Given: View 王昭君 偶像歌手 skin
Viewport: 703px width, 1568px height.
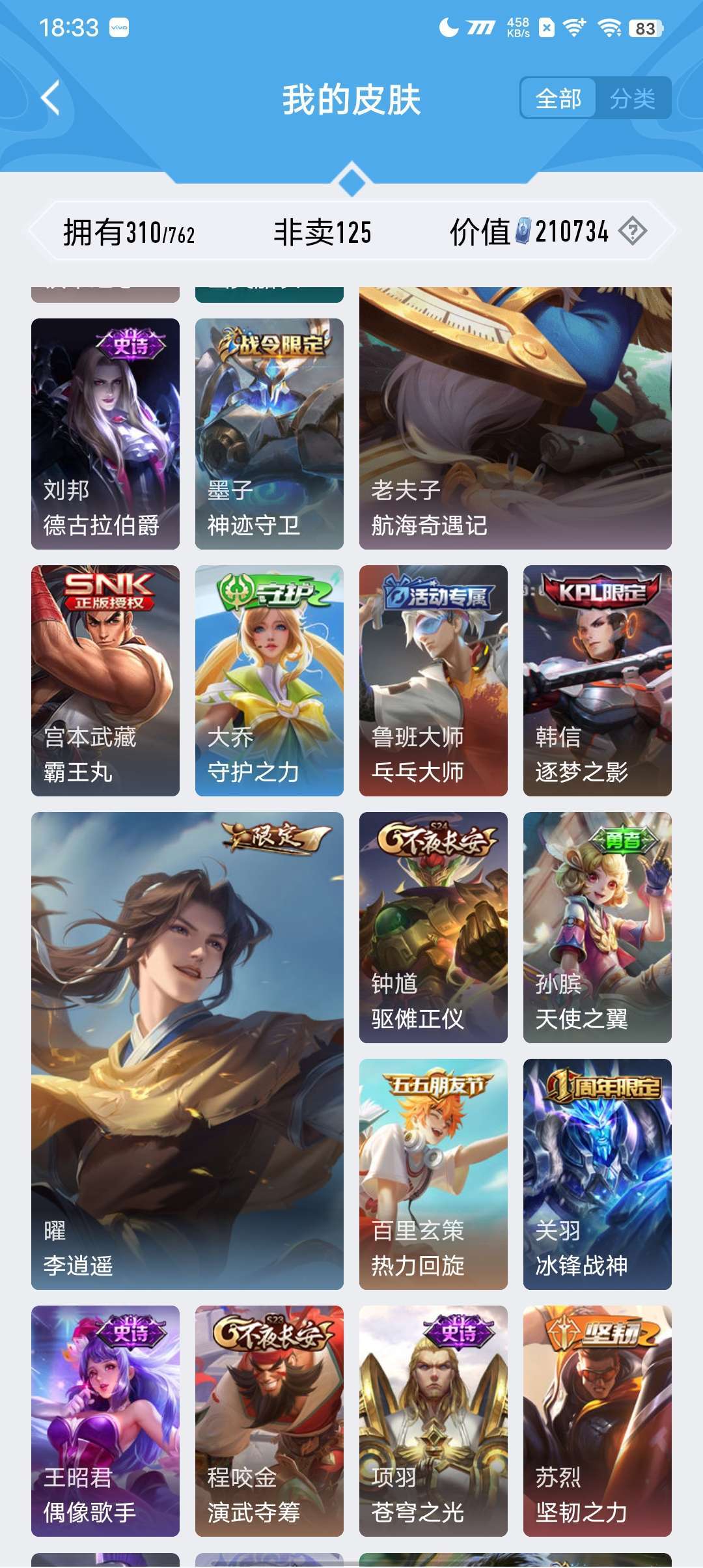Looking at the screenshot, I should [x=105, y=1420].
